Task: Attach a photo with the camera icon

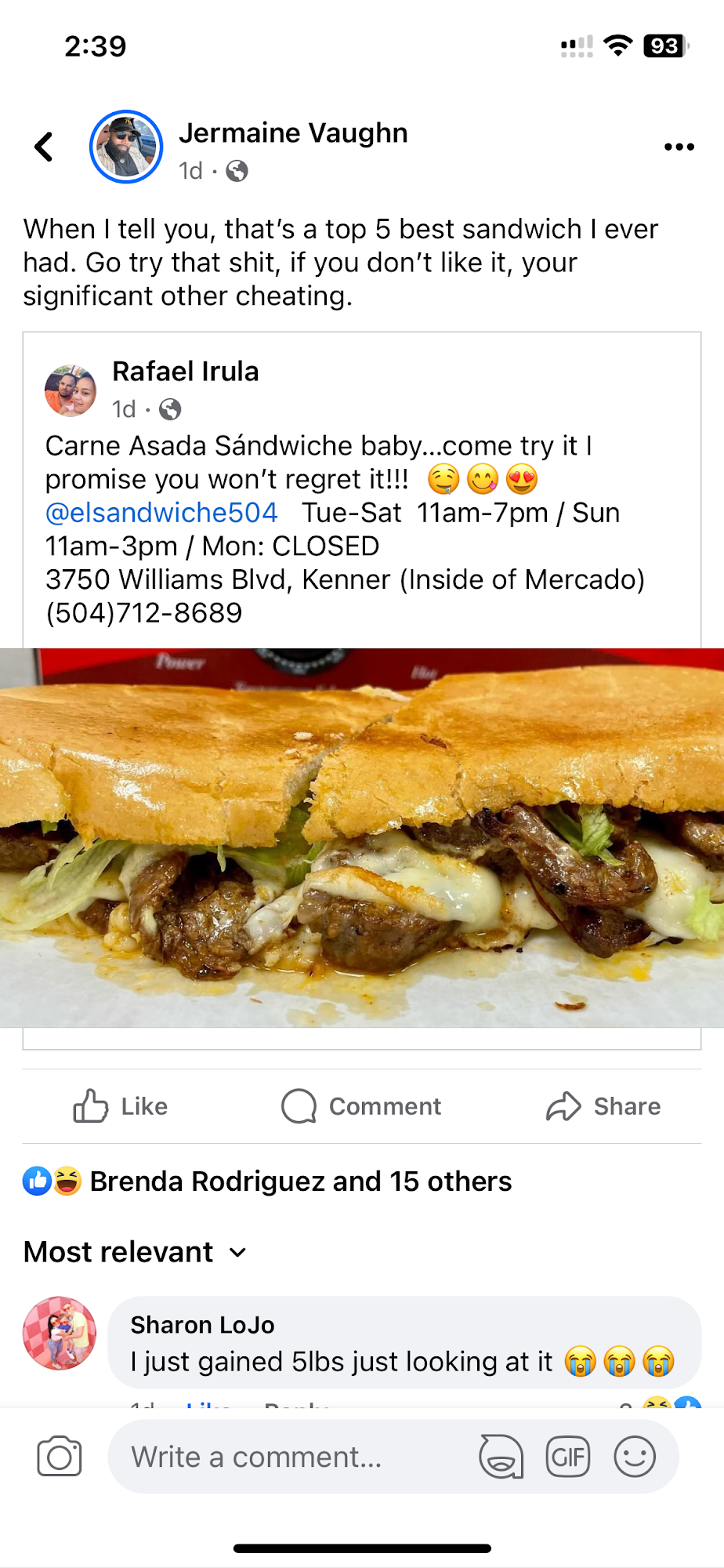Action: (60, 1457)
